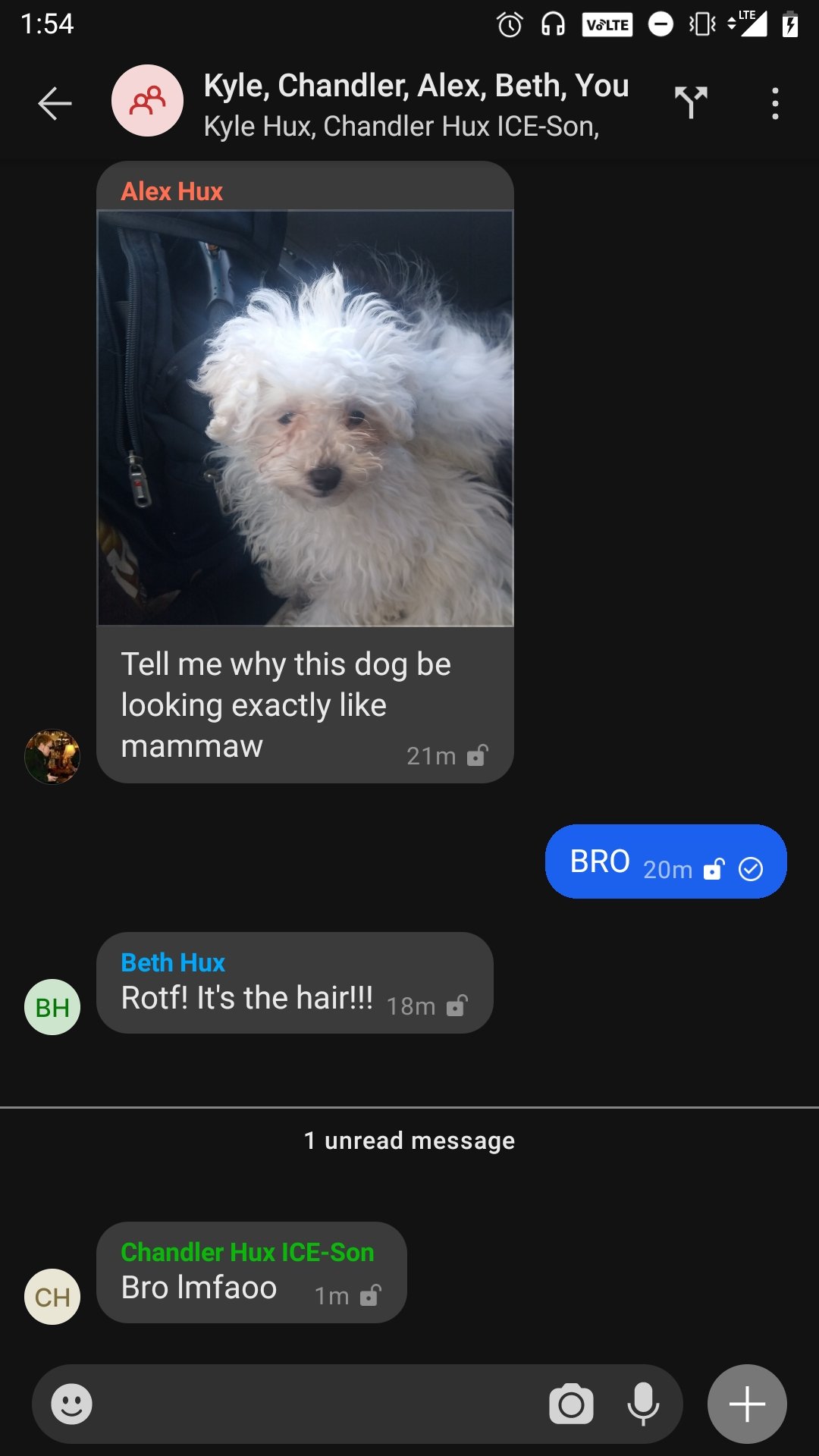Open the plus attachment button
819x1456 pixels.
[747, 1404]
